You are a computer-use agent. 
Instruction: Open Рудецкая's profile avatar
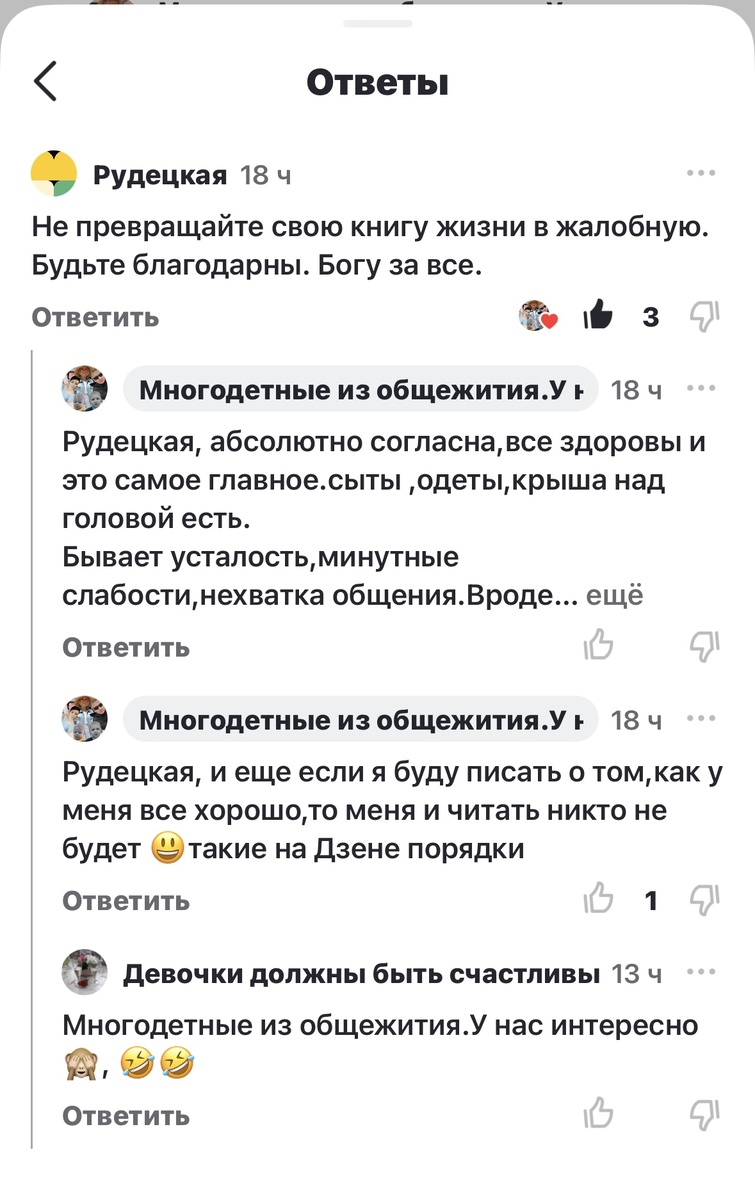click(53, 172)
